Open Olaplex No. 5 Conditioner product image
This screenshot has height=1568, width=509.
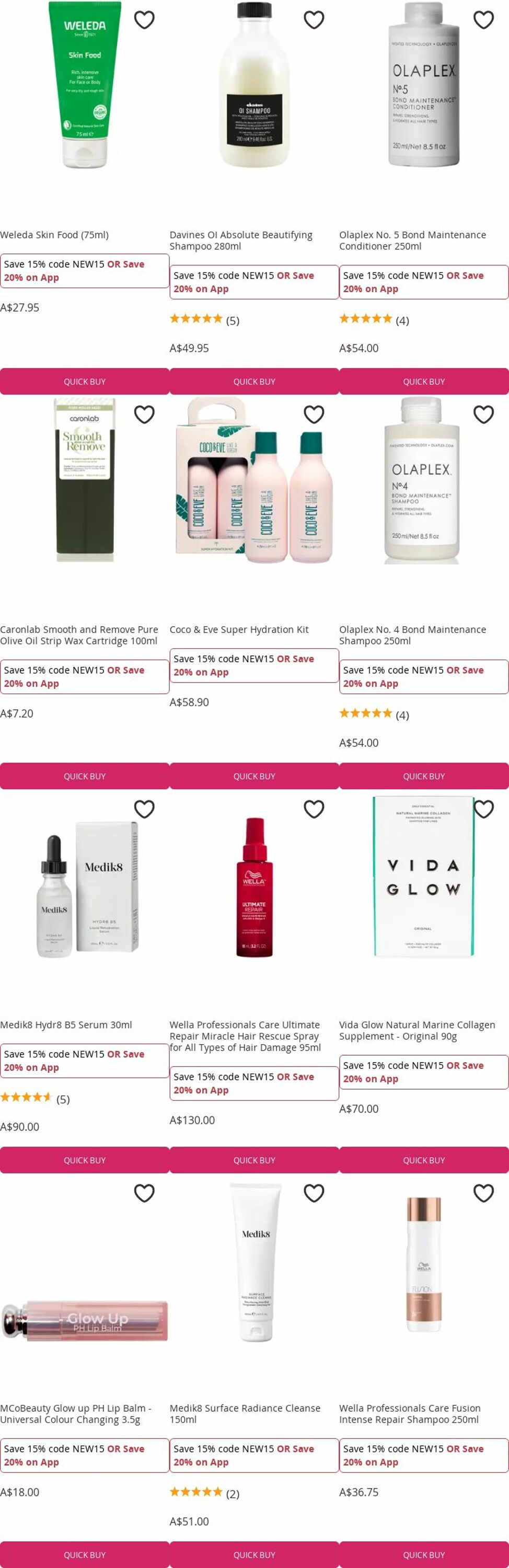tap(423, 85)
